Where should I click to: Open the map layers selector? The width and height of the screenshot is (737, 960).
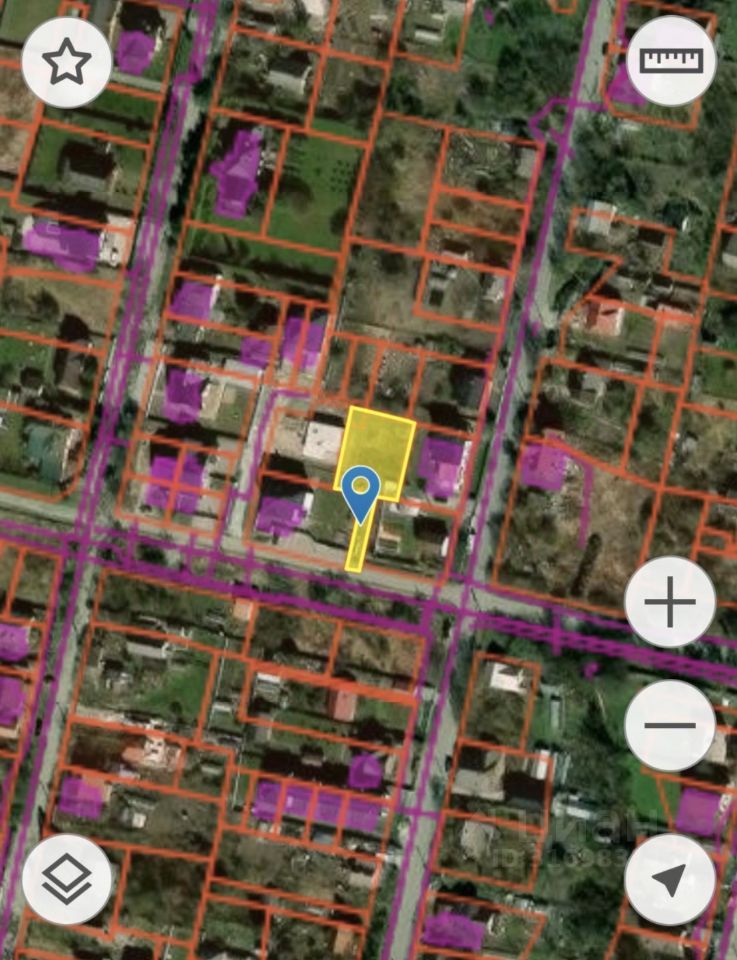coord(67,879)
